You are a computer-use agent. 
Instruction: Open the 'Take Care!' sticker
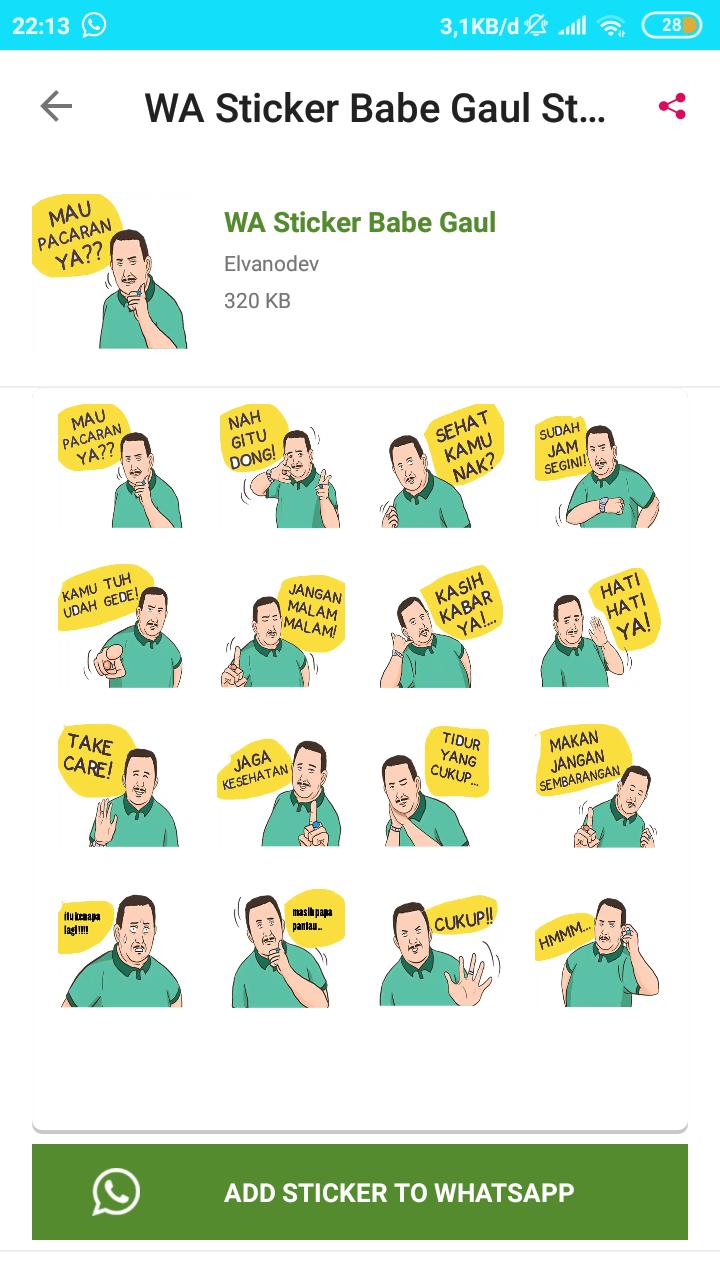120,786
